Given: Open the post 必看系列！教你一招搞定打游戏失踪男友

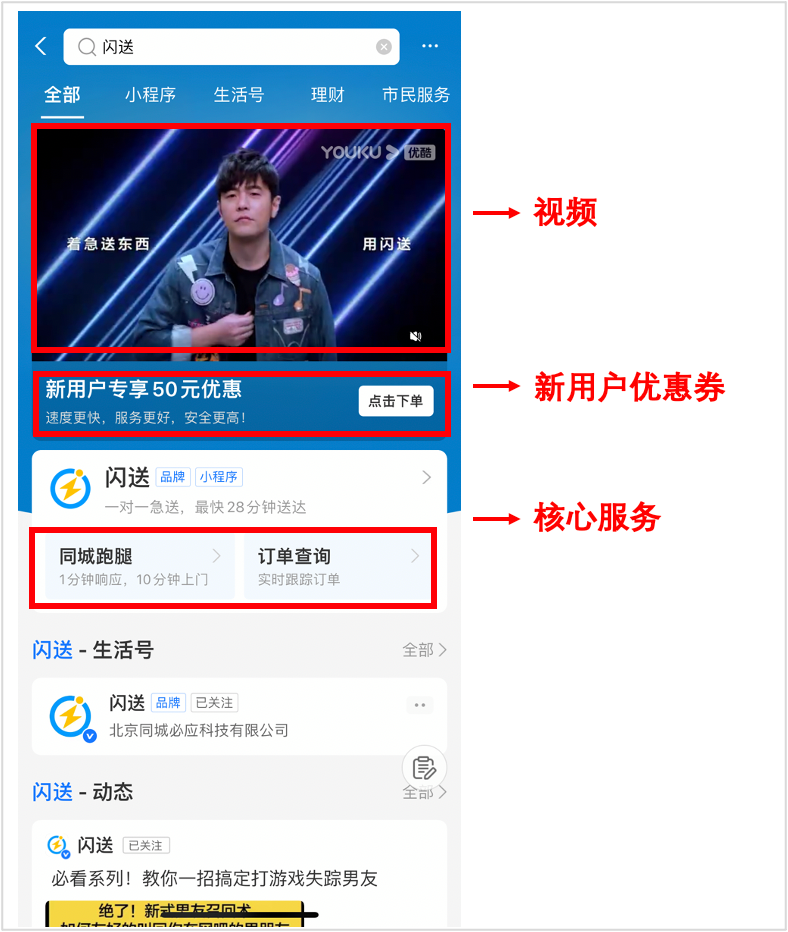Looking at the screenshot, I should (x=214, y=879).
